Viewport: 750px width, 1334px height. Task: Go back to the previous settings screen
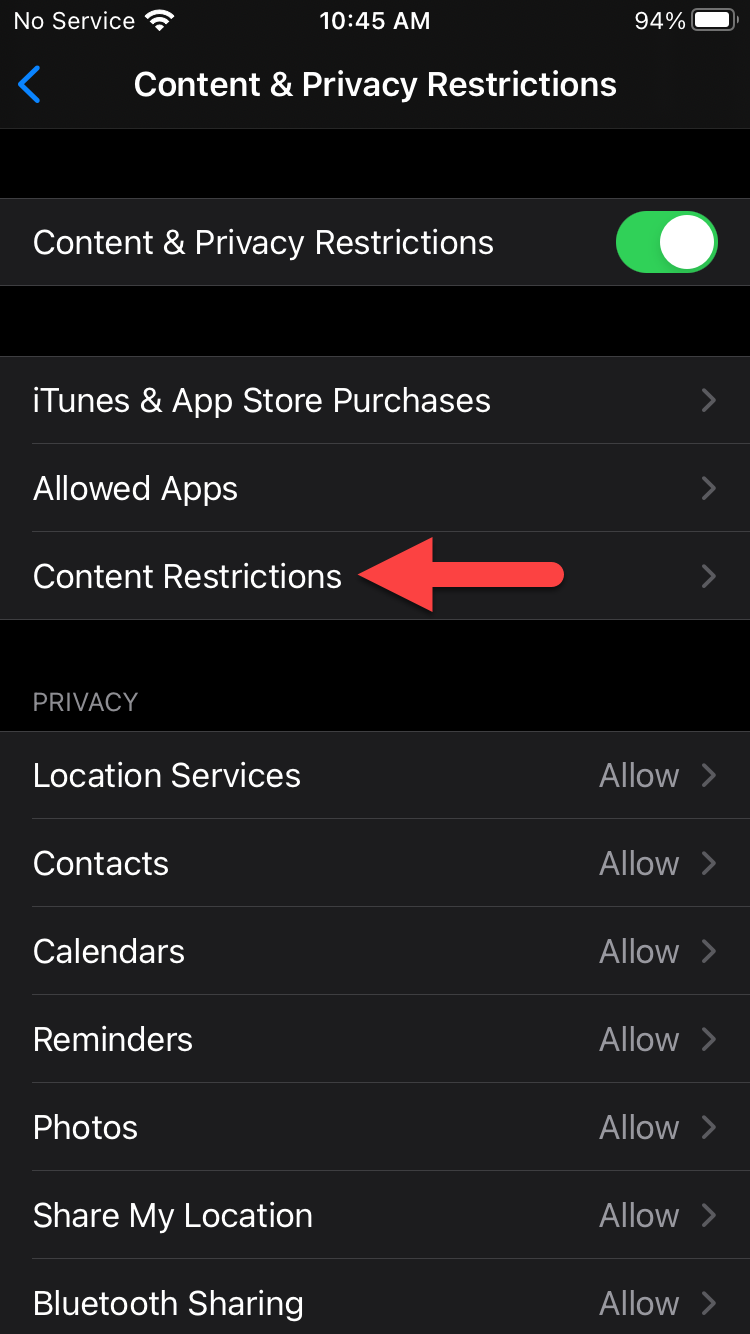pyautogui.click(x=30, y=85)
